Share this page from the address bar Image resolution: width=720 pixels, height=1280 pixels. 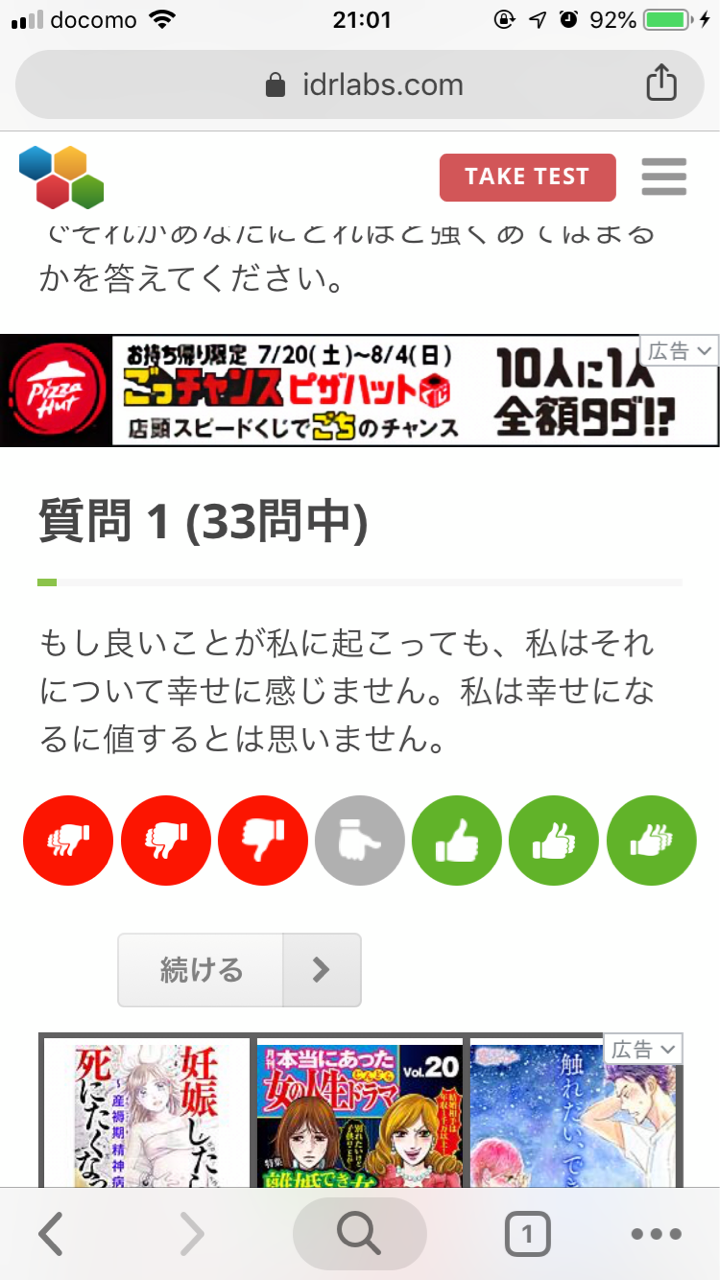661,84
